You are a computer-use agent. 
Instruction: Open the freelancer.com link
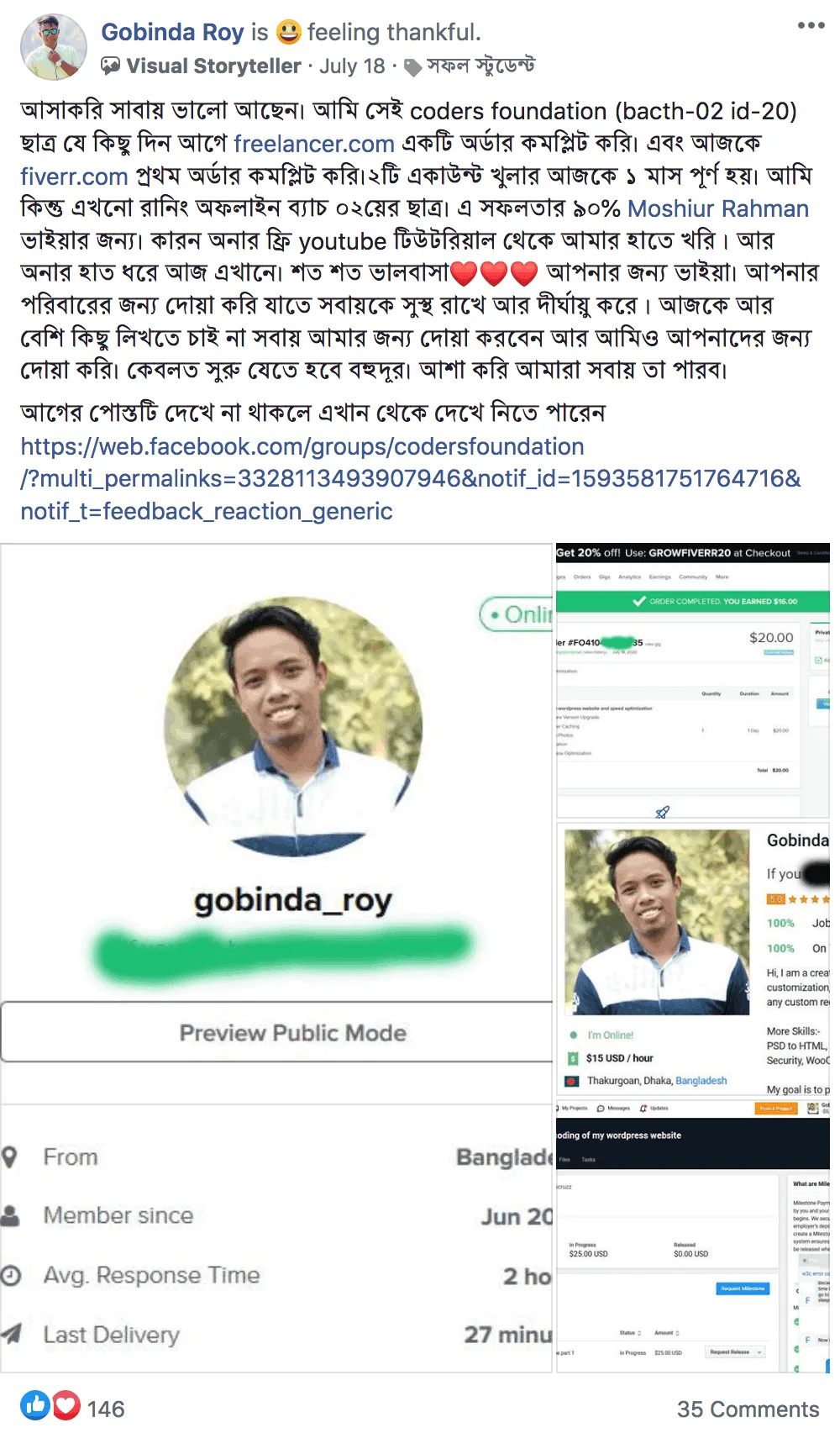coord(313,144)
